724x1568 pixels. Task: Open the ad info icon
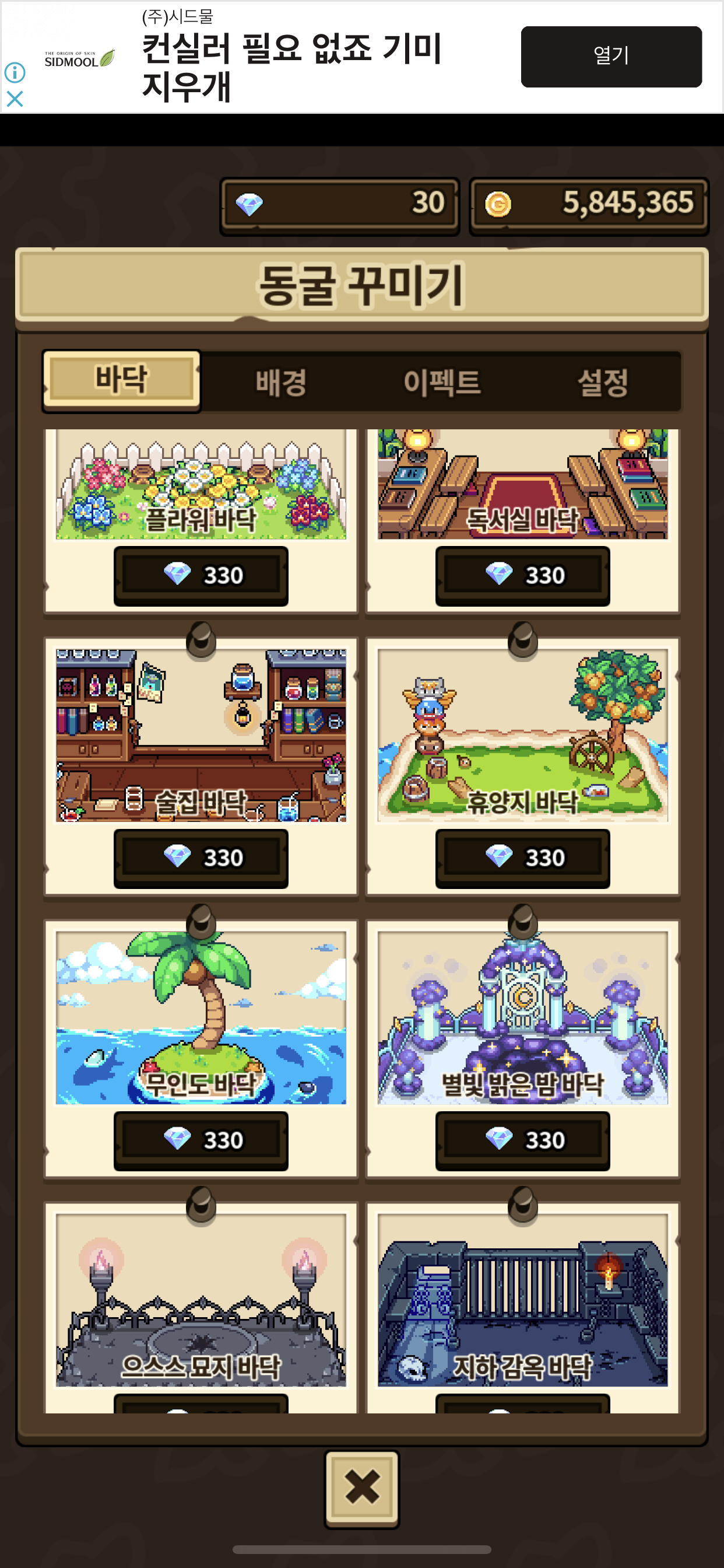(x=15, y=72)
